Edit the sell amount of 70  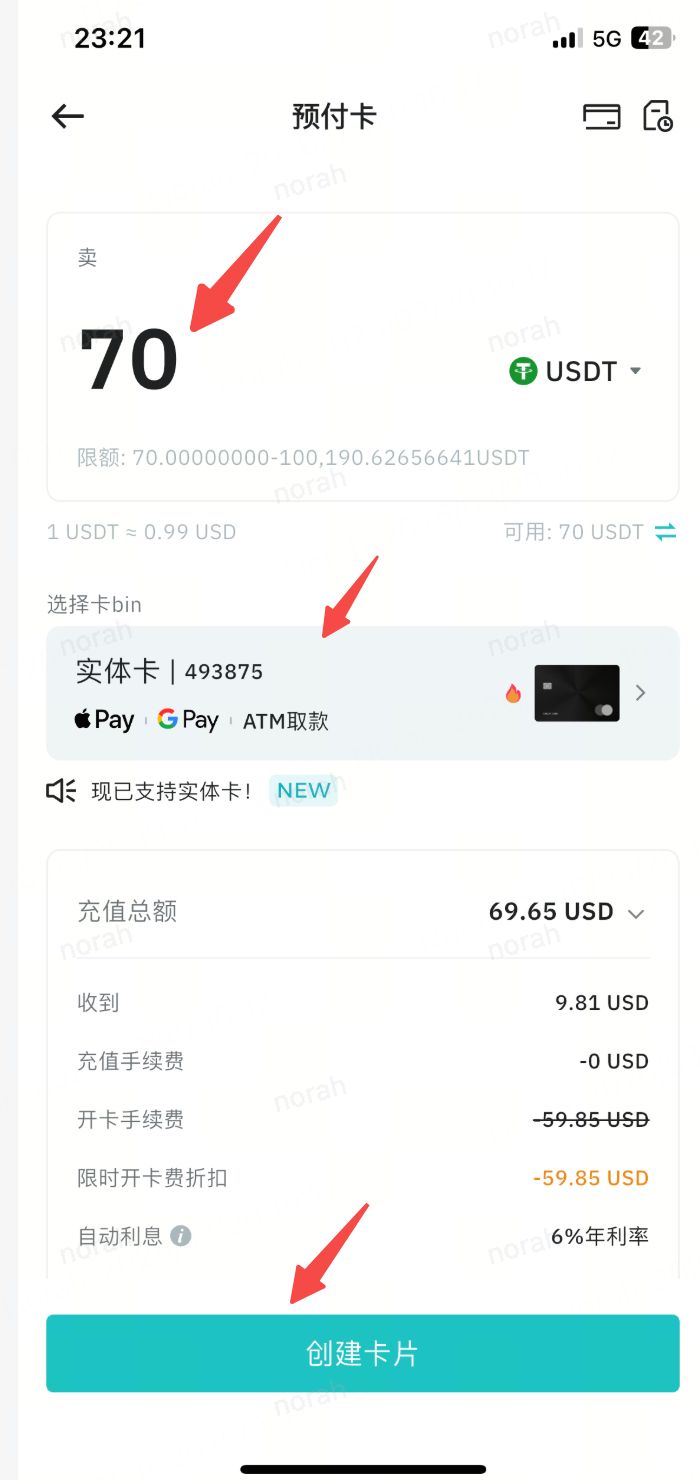pyautogui.click(x=129, y=361)
